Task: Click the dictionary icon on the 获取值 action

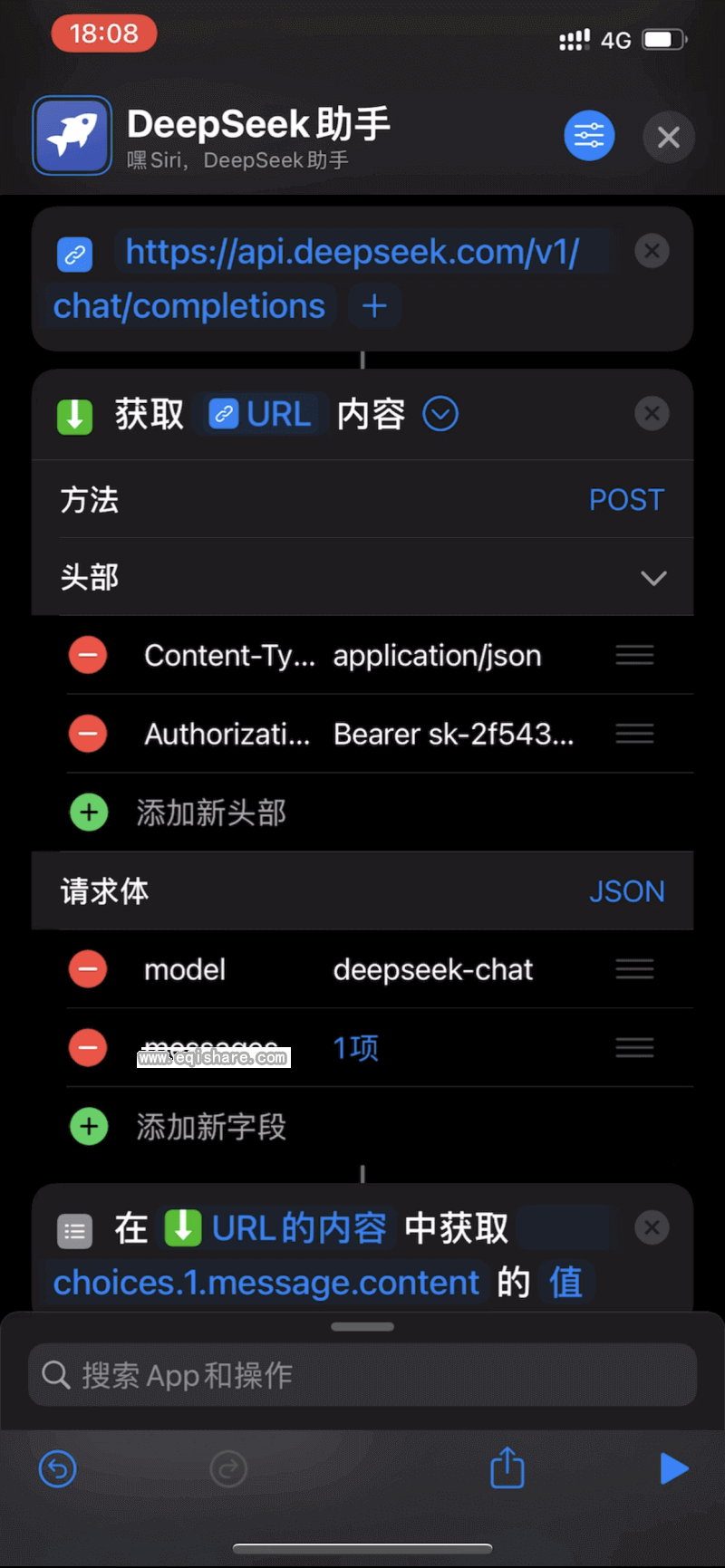Action: tap(74, 1228)
